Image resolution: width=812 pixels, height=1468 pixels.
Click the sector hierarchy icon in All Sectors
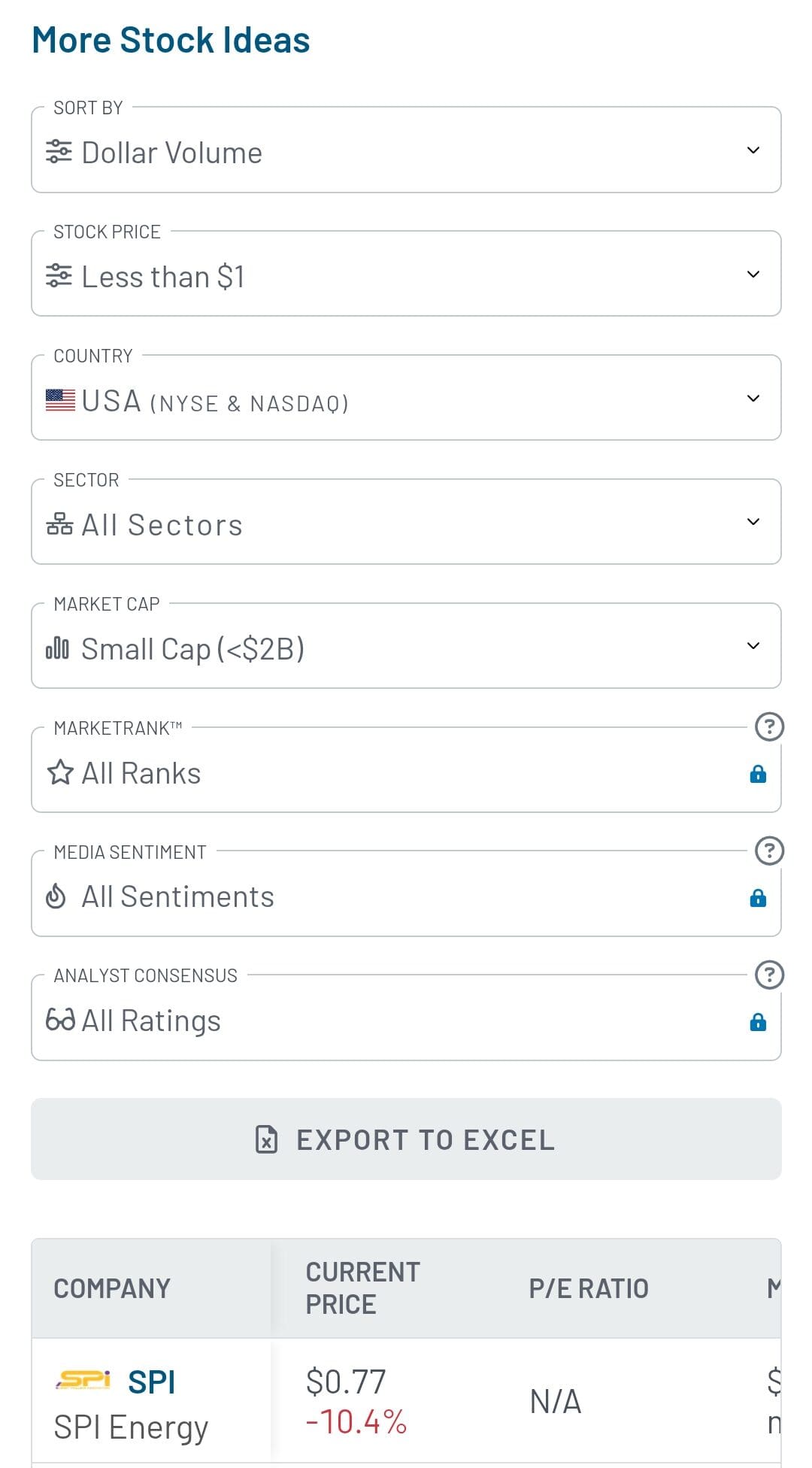[x=61, y=522]
